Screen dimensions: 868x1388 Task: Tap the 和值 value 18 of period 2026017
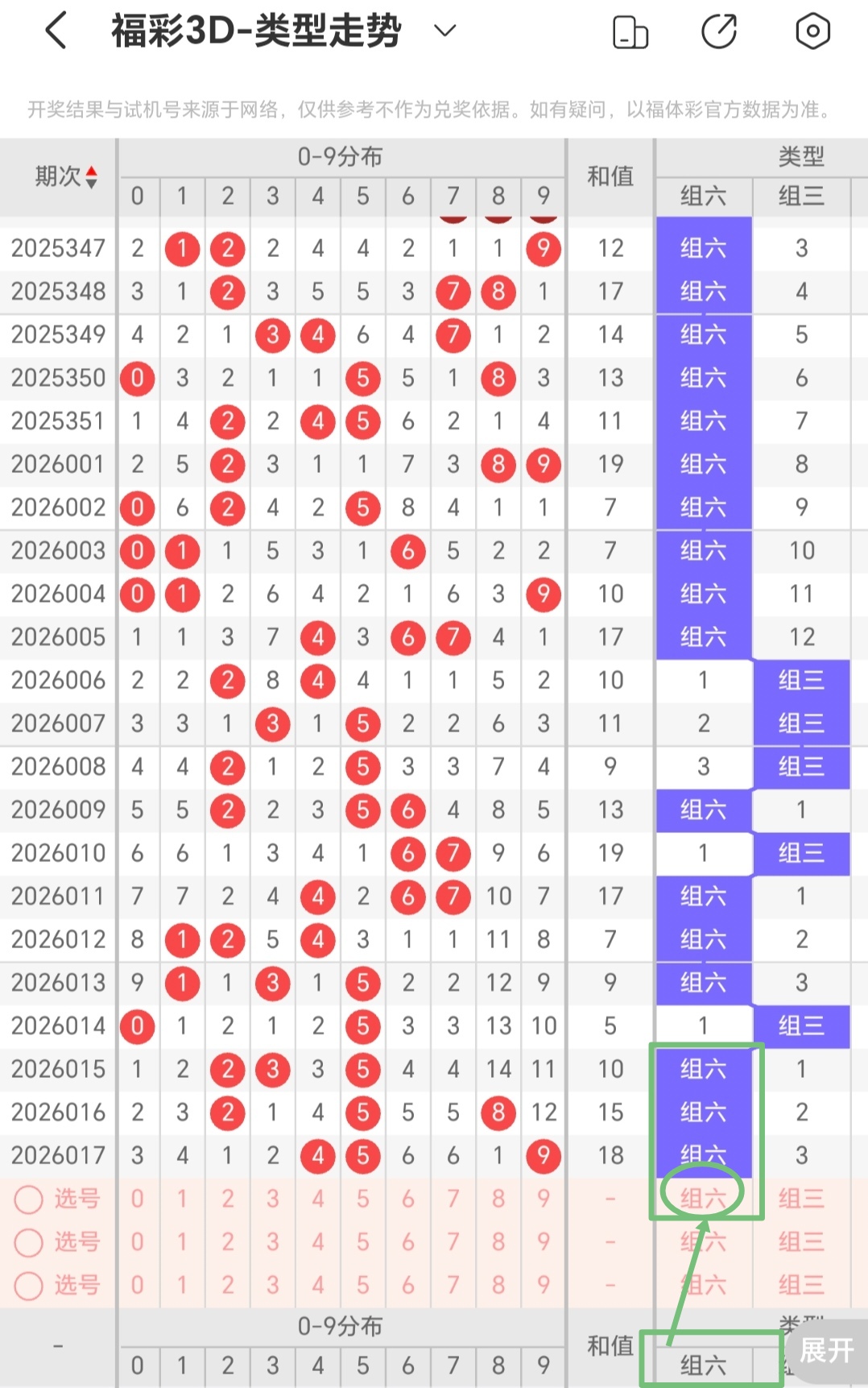[x=610, y=1155]
